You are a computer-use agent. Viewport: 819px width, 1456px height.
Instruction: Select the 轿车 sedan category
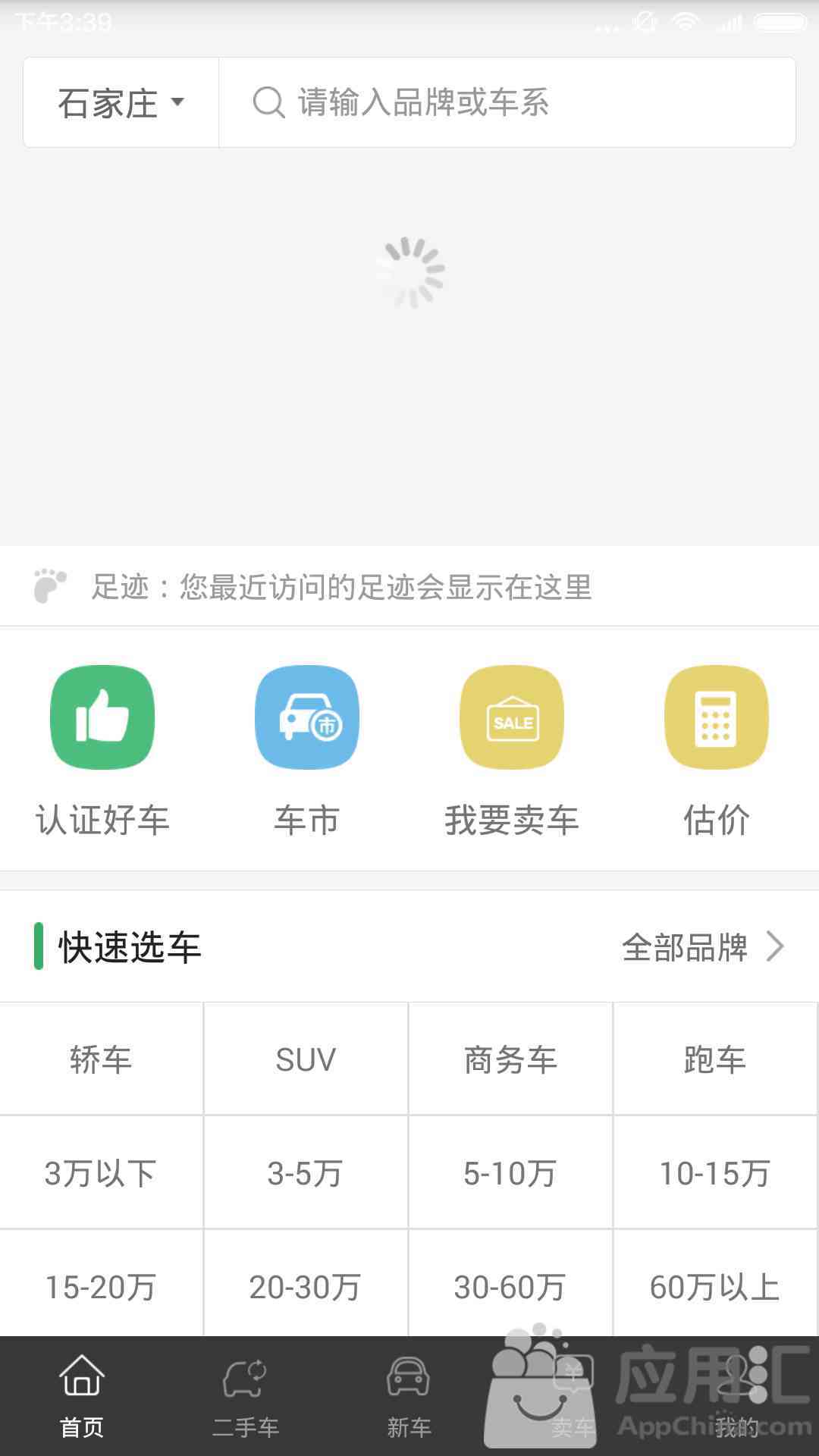click(x=102, y=1059)
